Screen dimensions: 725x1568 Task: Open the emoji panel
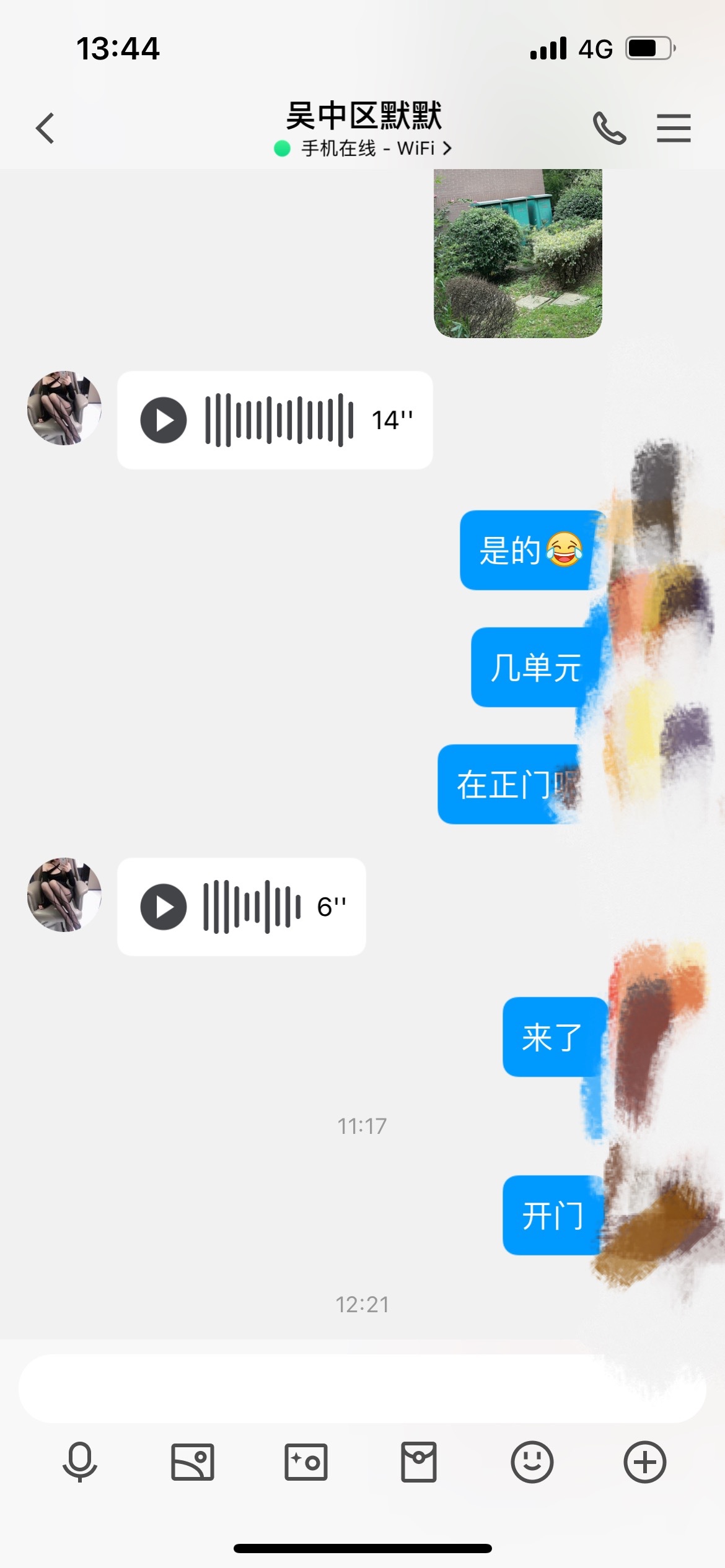coord(532,1462)
